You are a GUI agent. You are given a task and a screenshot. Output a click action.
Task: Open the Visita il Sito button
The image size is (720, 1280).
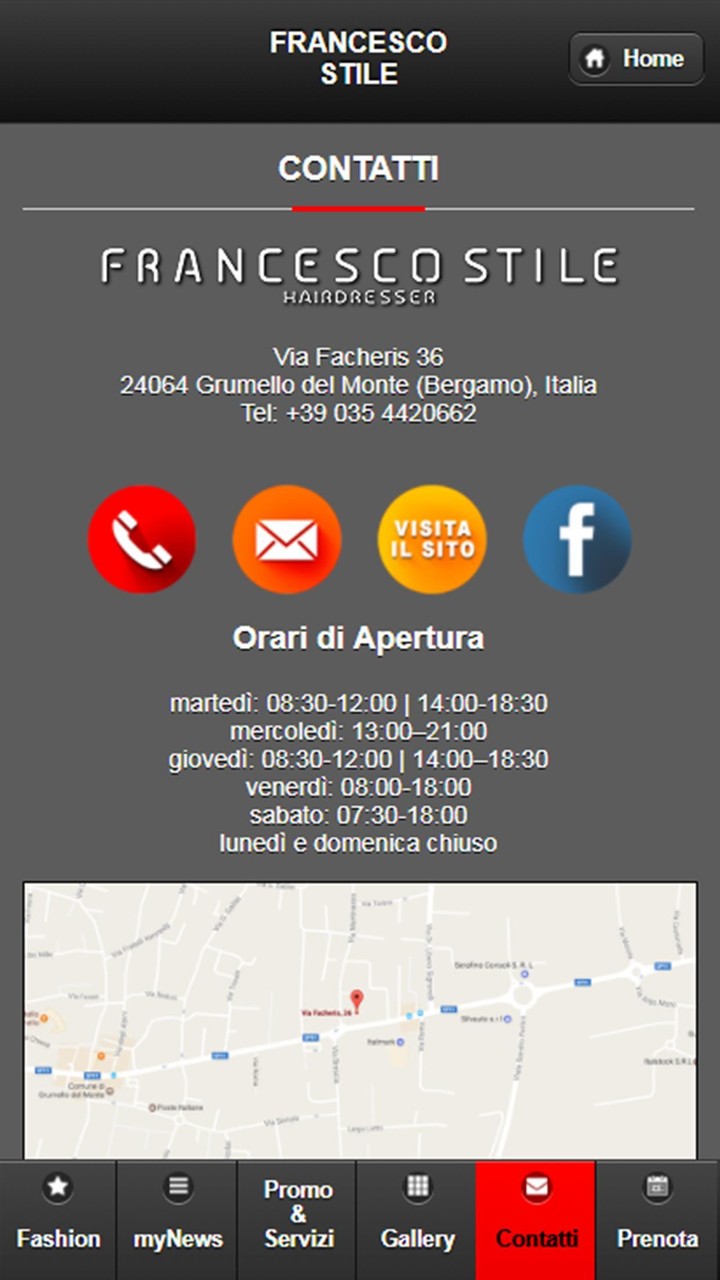tap(432, 539)
